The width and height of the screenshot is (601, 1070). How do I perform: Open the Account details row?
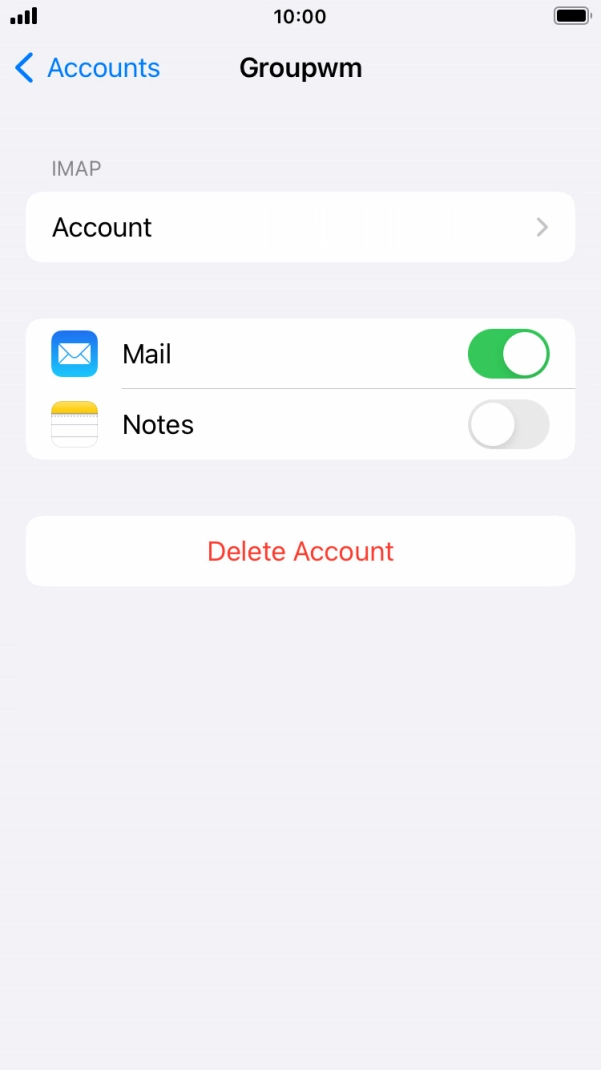(300, 227)
